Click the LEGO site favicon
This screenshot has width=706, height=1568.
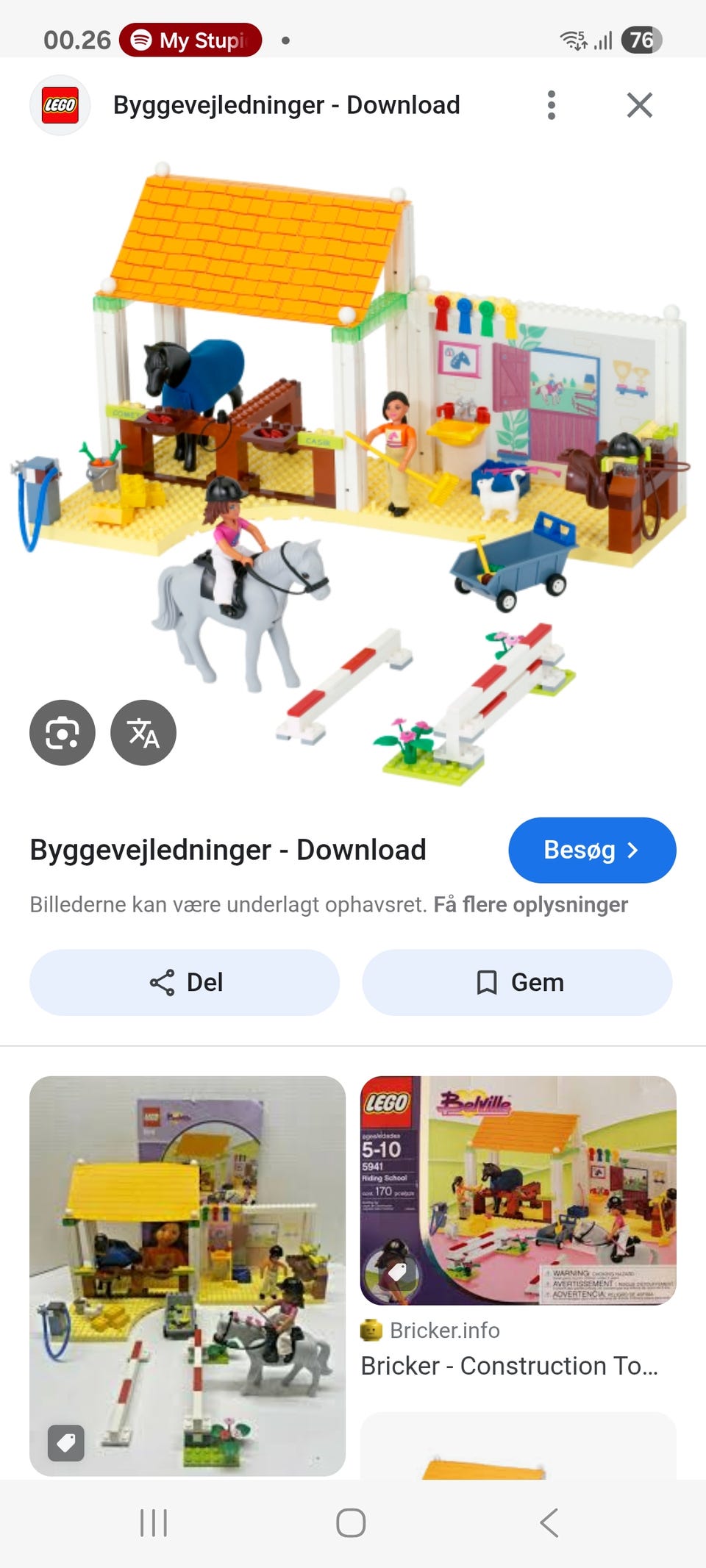point(60,104)
